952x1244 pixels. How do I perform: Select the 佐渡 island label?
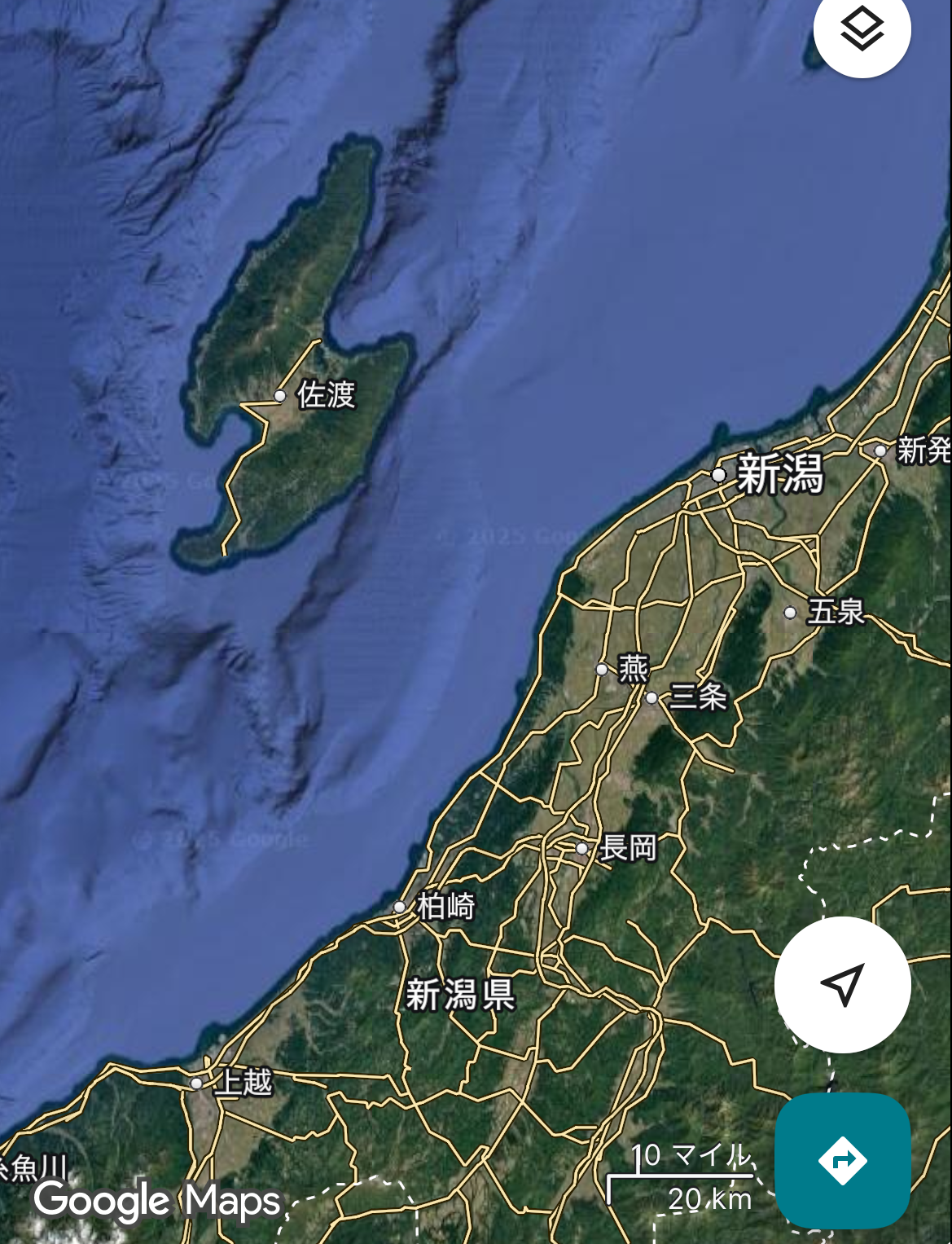point(326,395)
